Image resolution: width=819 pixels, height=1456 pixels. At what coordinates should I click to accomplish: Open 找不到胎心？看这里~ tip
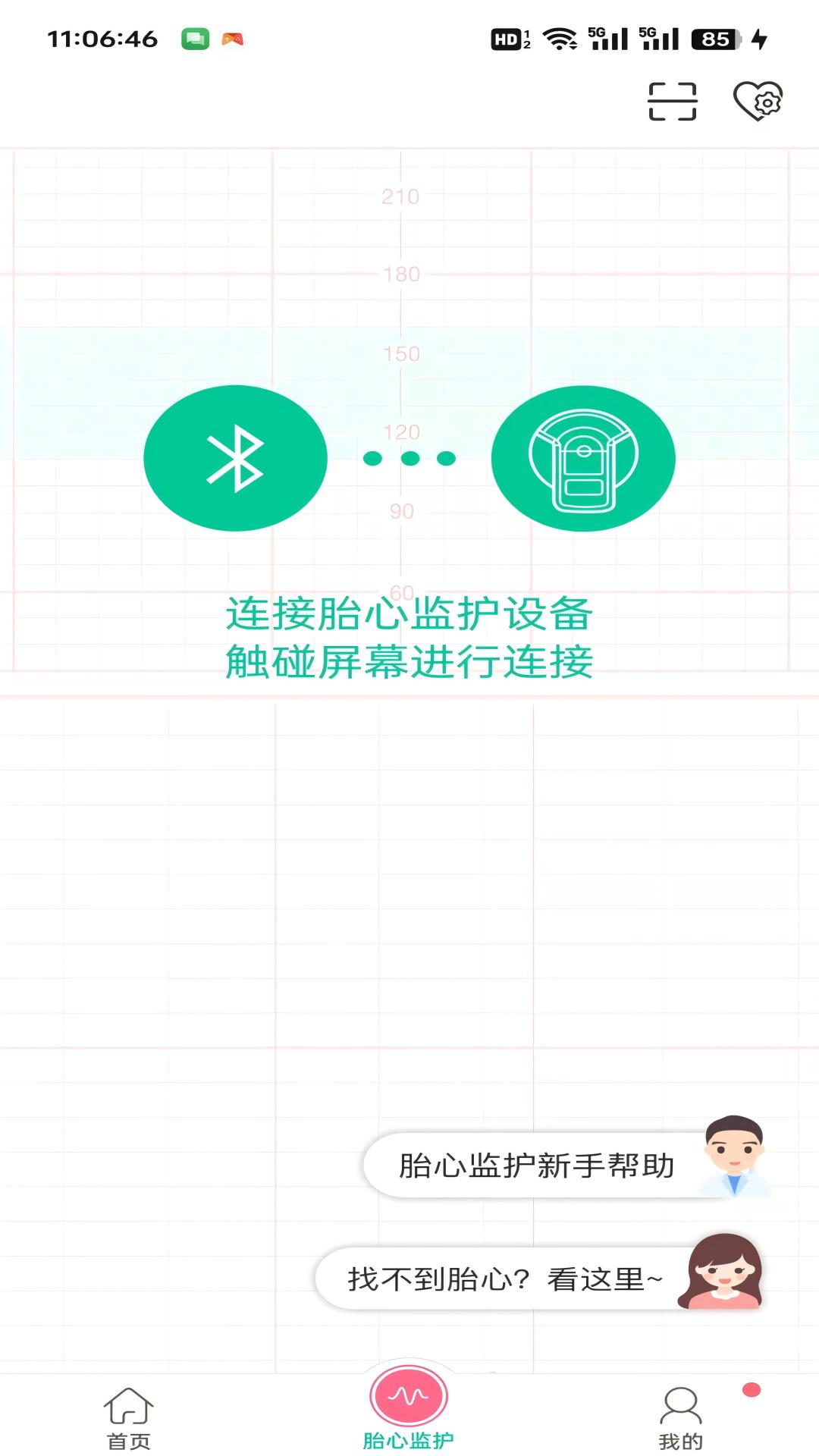tap(505, 1279)
